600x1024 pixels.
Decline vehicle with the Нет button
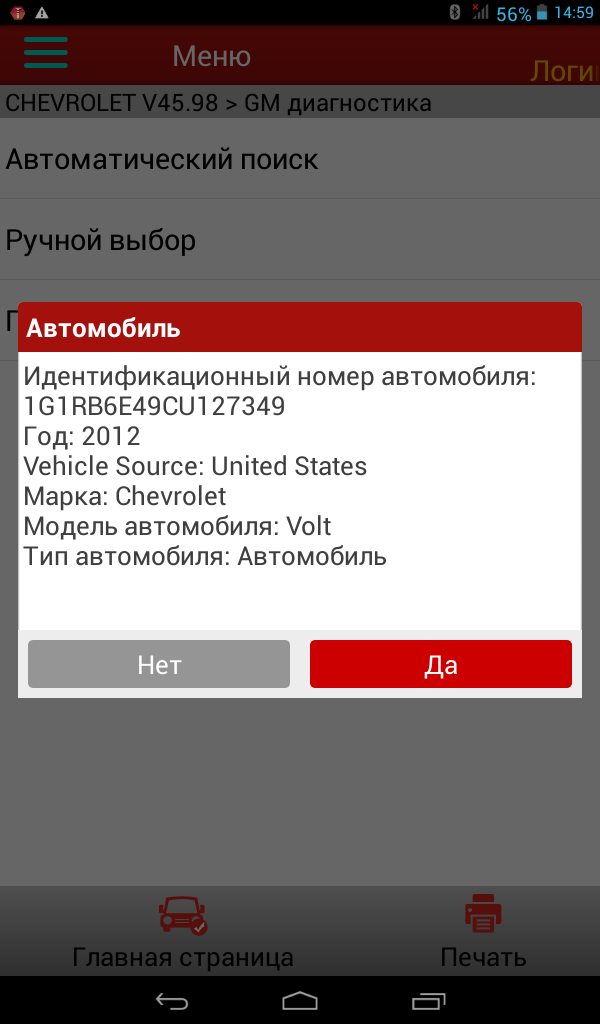point(159,664)
